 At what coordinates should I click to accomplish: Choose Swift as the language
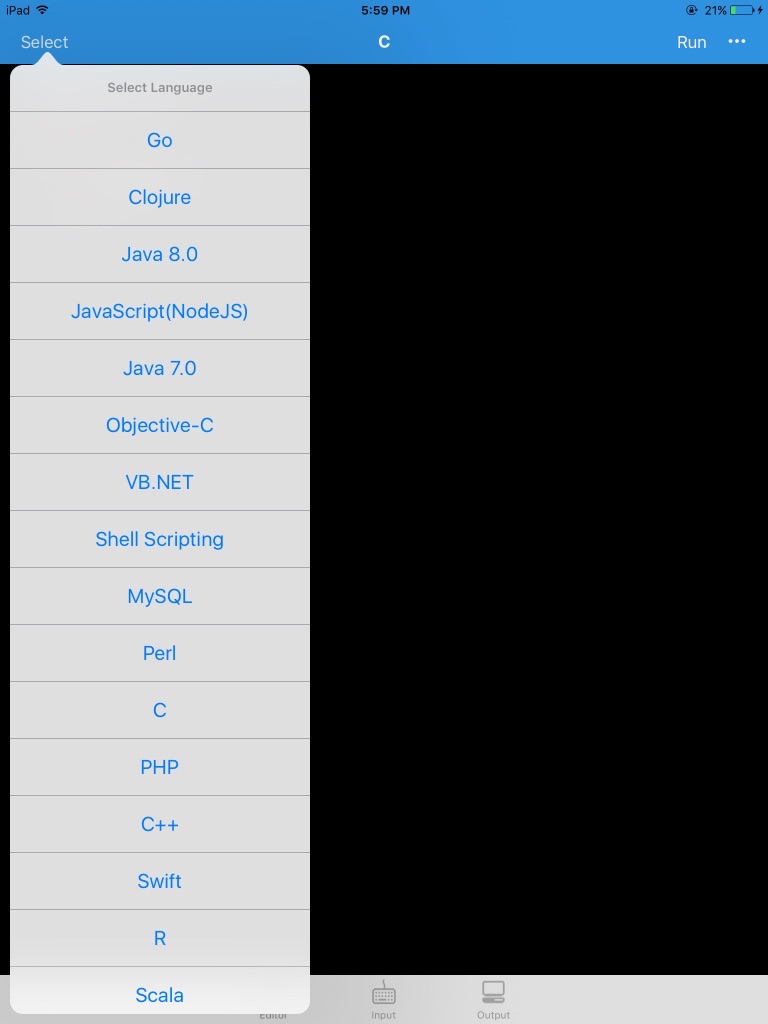pos(160,881)
